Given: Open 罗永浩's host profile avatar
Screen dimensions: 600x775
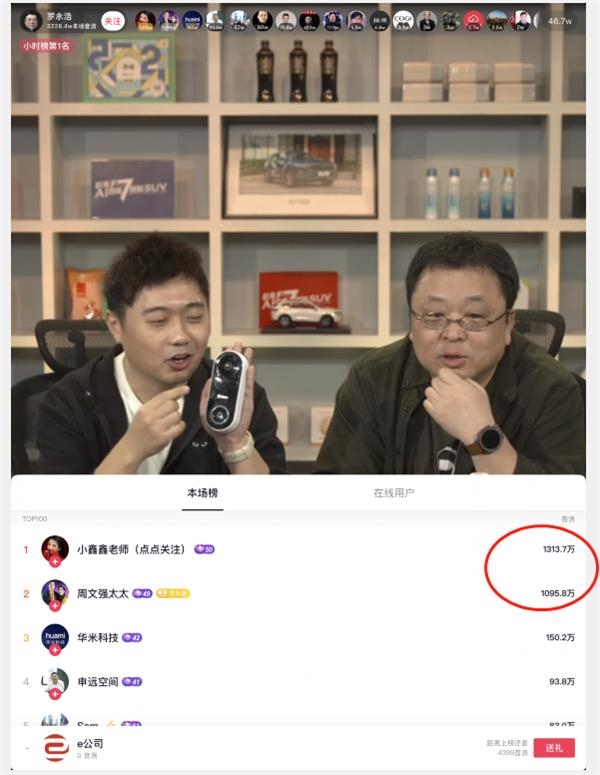Looking at the screenshot, I should point(32,20).
